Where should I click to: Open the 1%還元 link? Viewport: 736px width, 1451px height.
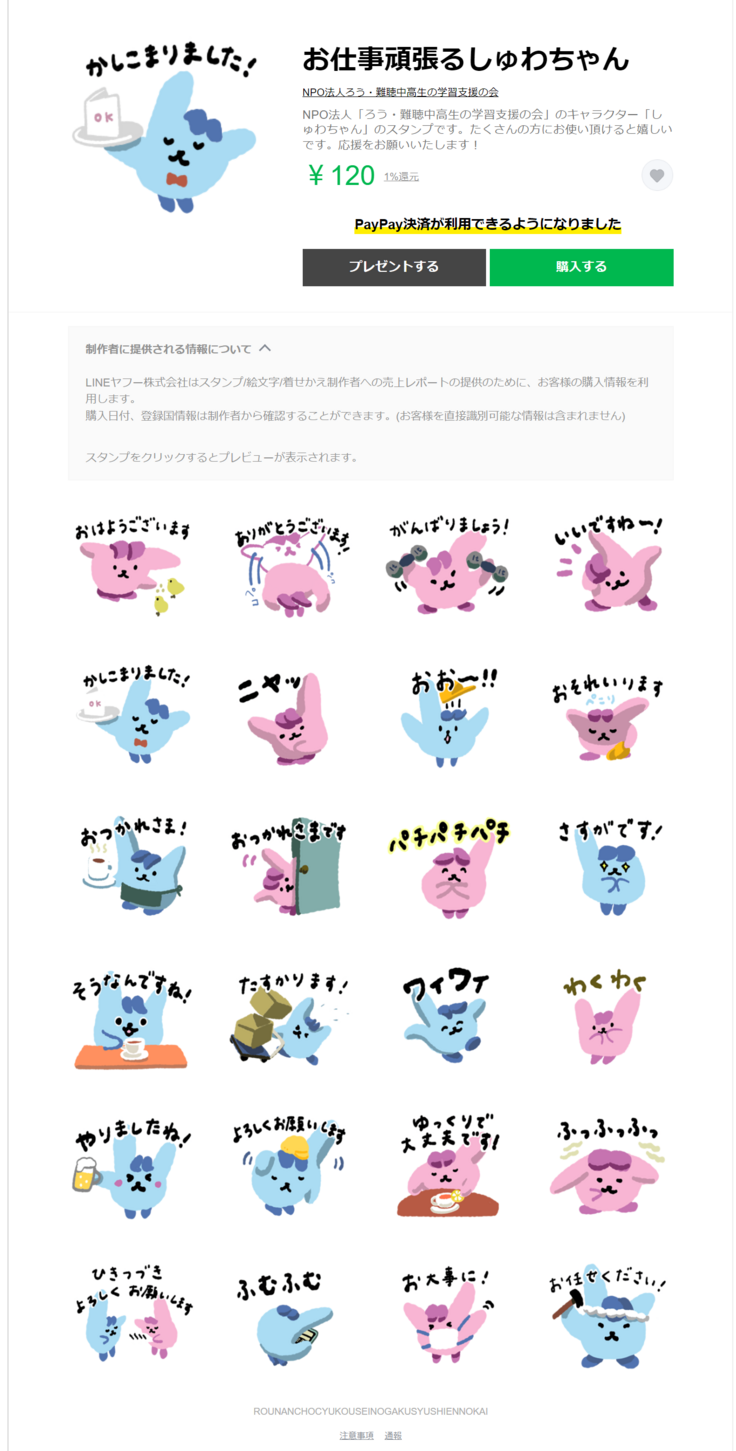(x=401, y=177)
